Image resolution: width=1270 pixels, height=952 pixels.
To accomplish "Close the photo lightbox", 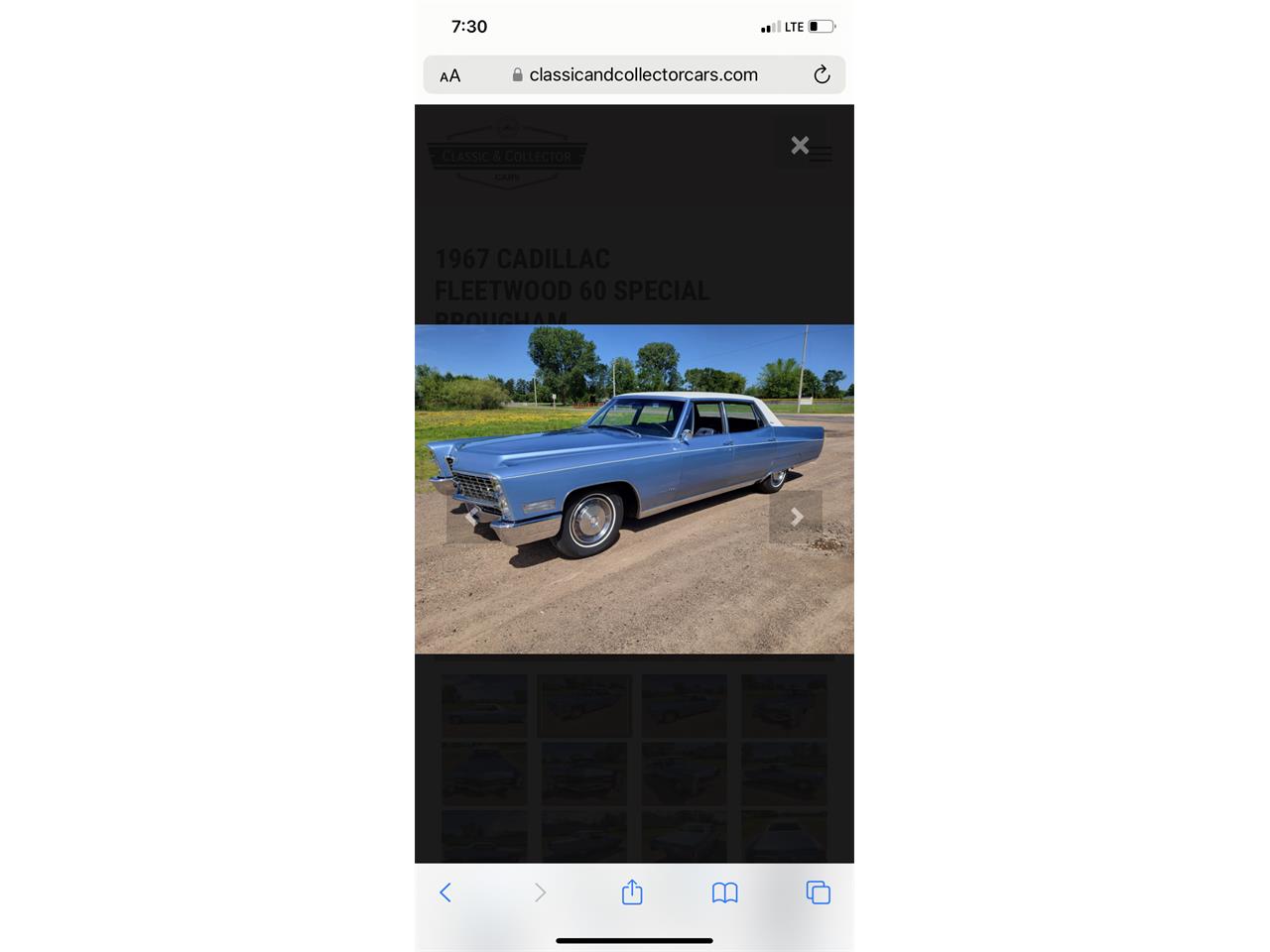I will (800, 146).
